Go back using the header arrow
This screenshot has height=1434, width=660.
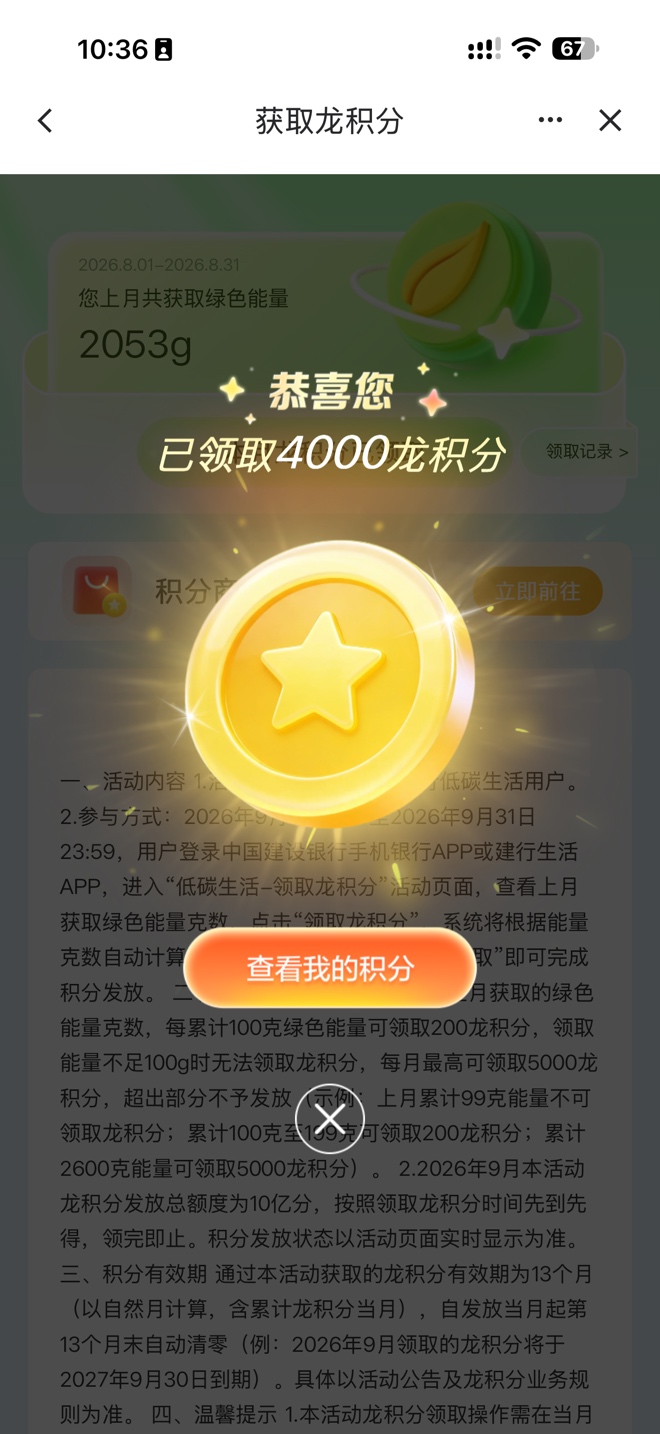pos(45,121)
